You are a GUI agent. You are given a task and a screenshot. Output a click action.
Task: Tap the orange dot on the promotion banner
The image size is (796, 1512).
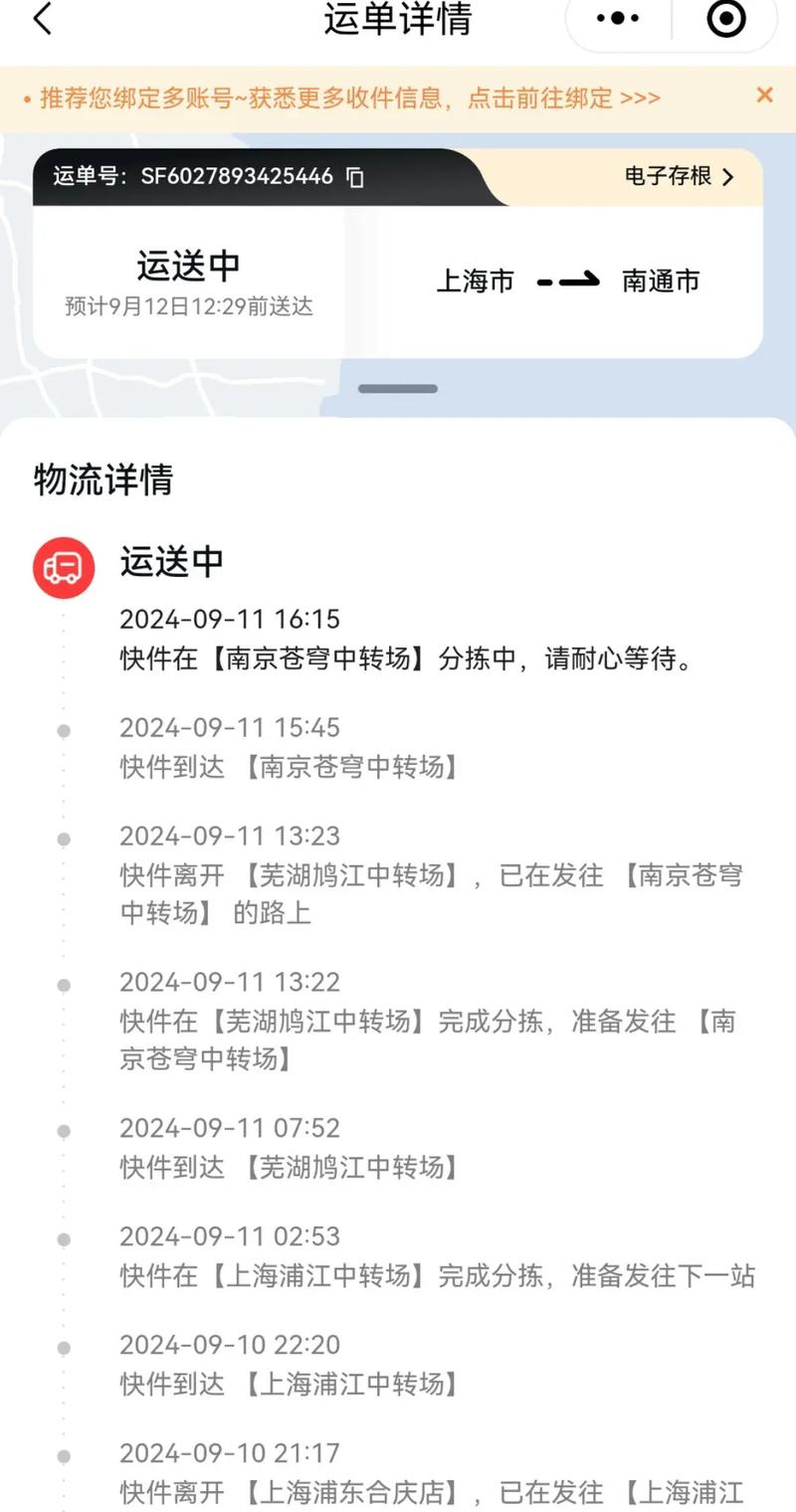pyautogui.click(x=28, y=96)
